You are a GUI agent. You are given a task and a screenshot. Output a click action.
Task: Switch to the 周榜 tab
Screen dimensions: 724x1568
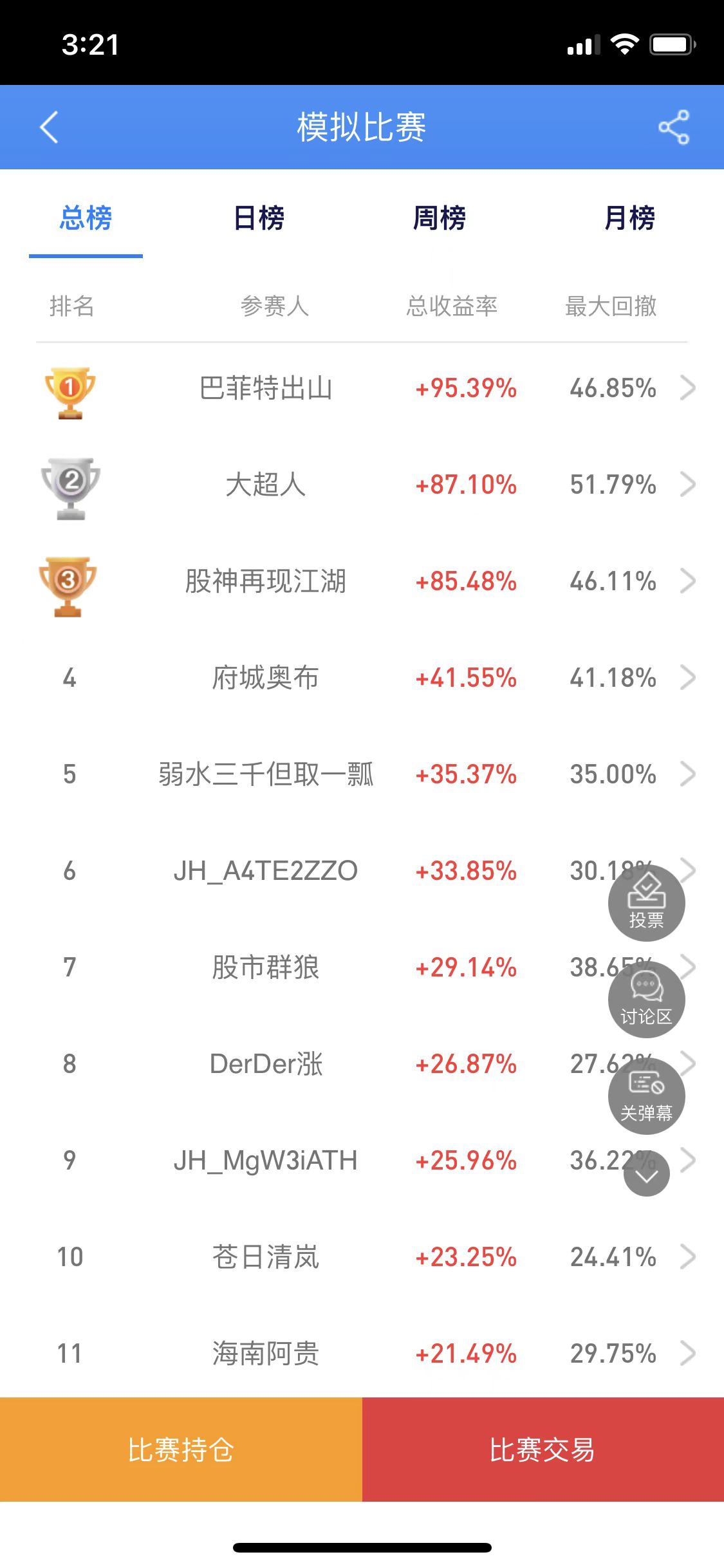click(x=439, y=218)
